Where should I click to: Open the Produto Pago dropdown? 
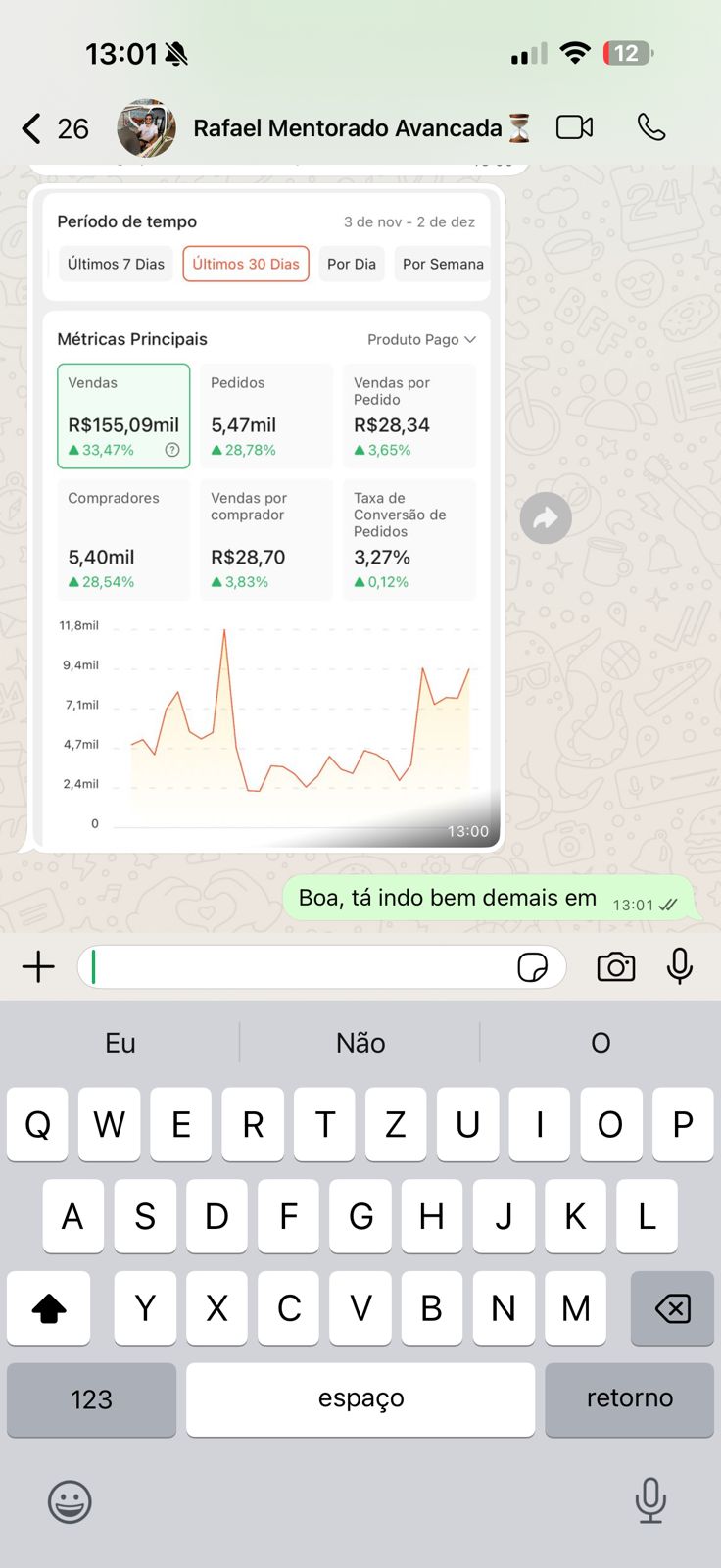coord(421,339)
